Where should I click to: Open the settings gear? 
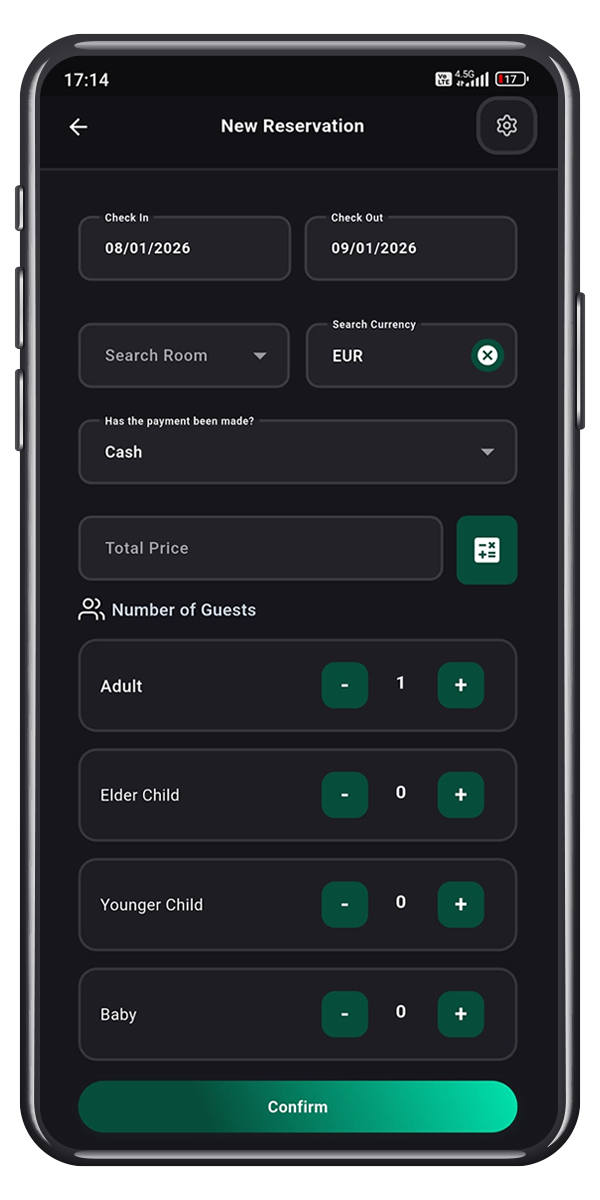(506, 126)
